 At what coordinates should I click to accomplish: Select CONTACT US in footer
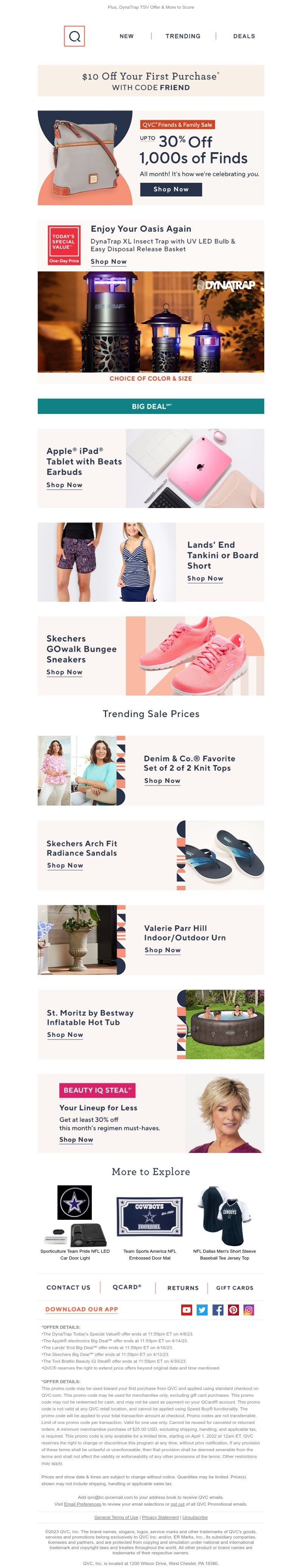pyautogui.click(x=68, y=1288)
